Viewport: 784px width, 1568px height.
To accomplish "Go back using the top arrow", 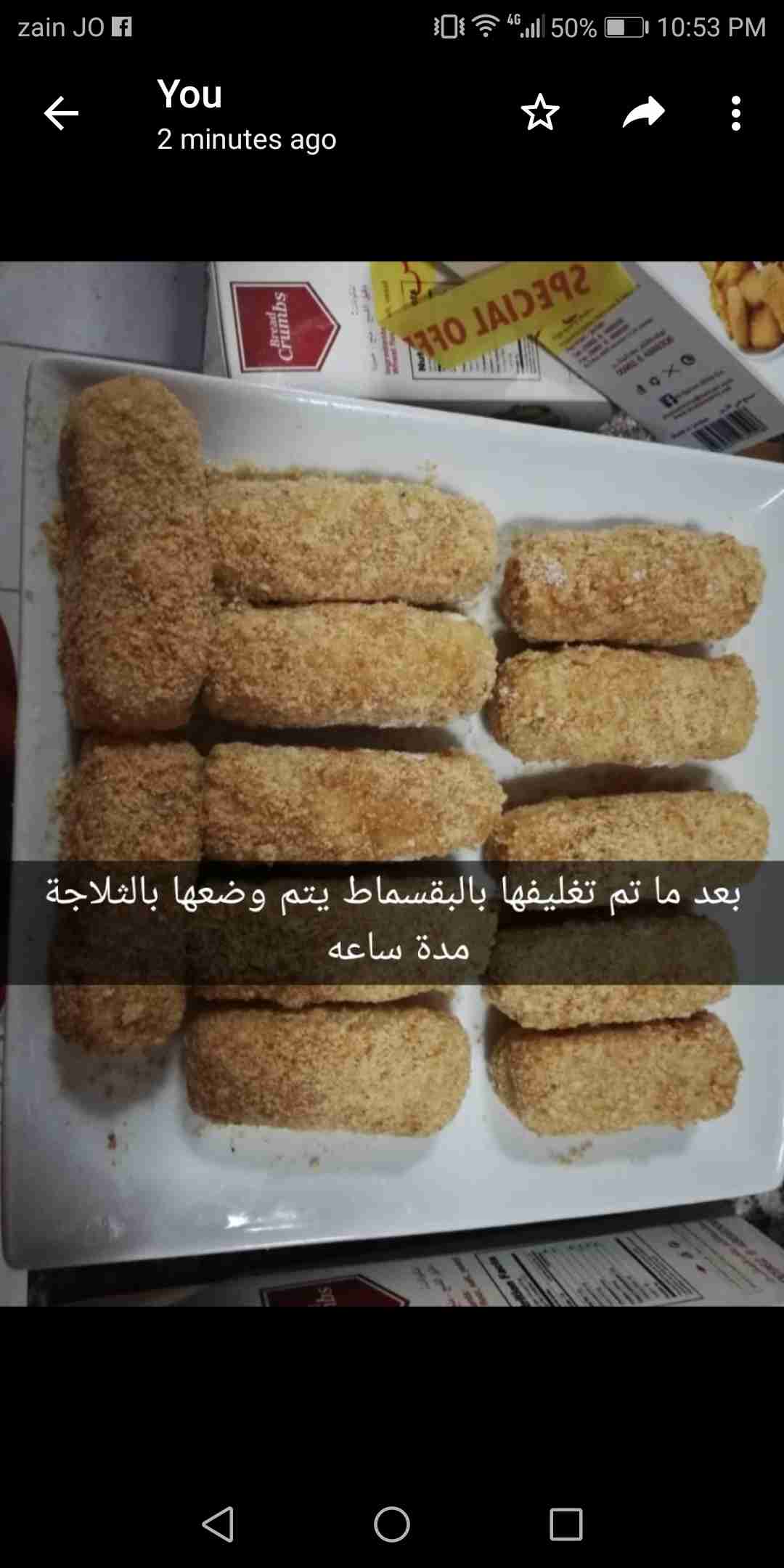I will [61, 114].
